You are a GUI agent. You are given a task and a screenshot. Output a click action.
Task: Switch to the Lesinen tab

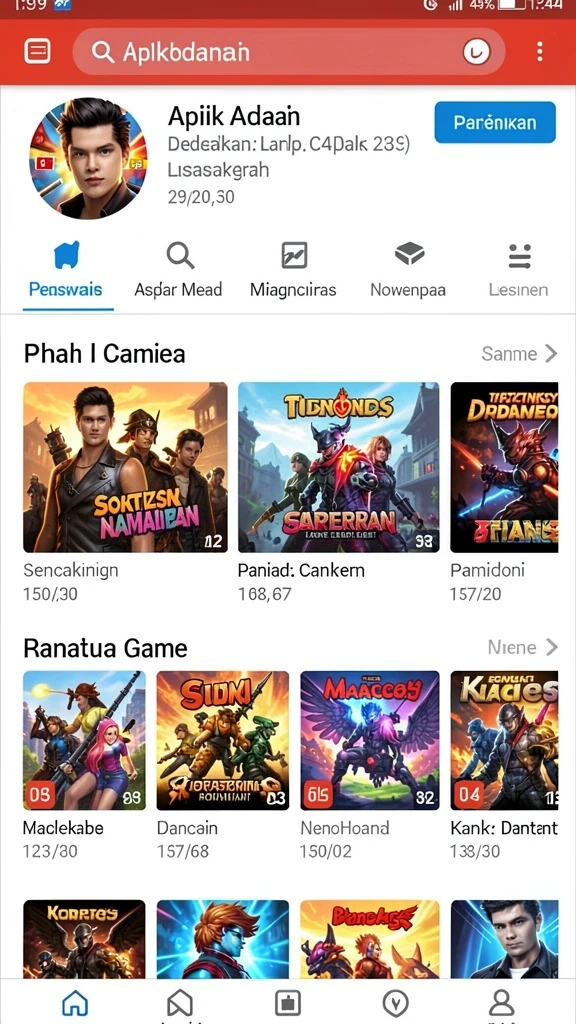coord(519,271)
